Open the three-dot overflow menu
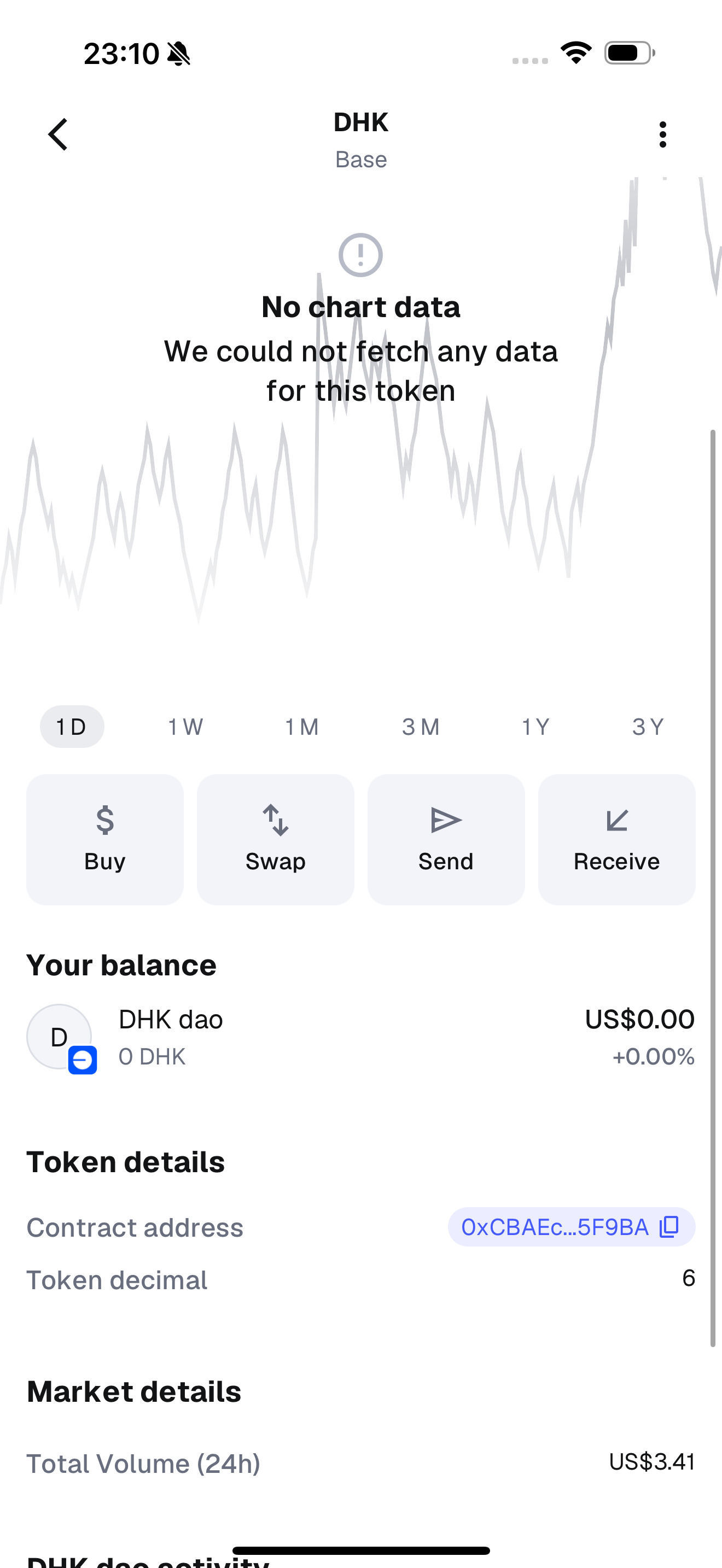Image resolution: width=722 pixels, height=1568 pixels. coord(662,134)
